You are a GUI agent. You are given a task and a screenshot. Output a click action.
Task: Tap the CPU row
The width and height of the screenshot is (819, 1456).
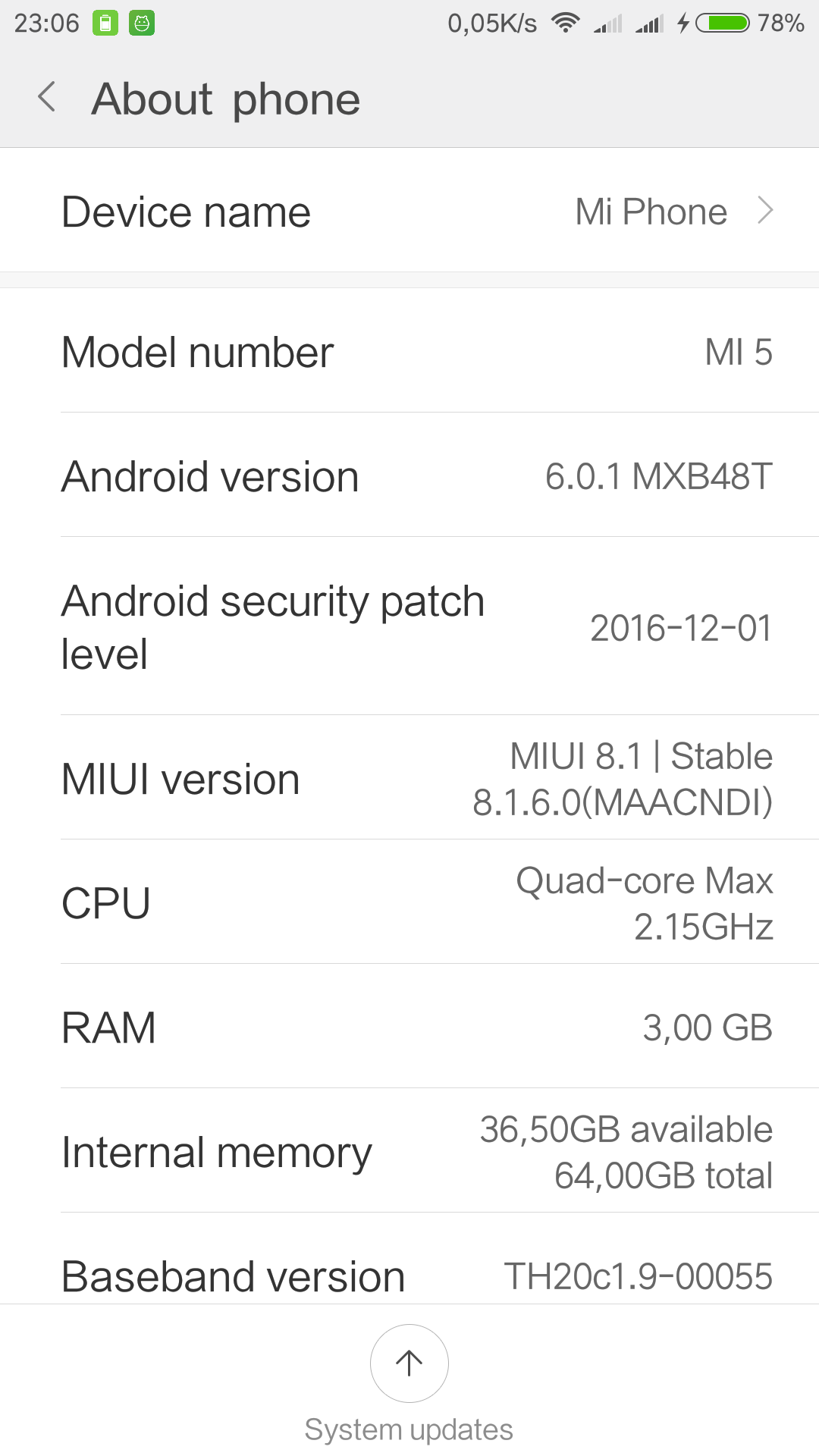(409, 902)
